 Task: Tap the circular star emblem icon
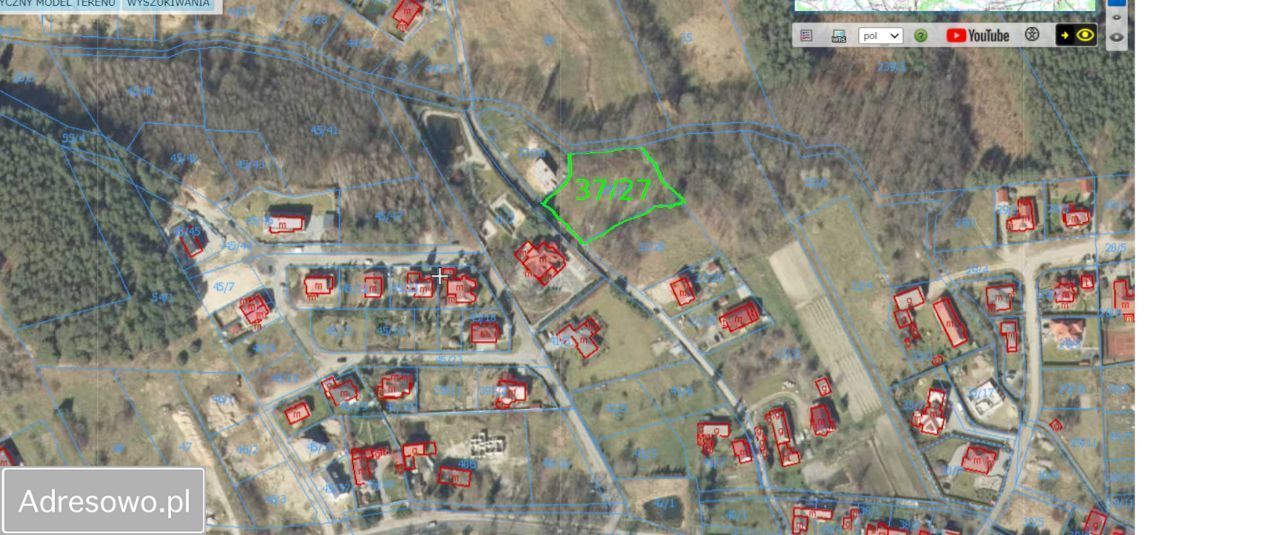point(1032,35)
